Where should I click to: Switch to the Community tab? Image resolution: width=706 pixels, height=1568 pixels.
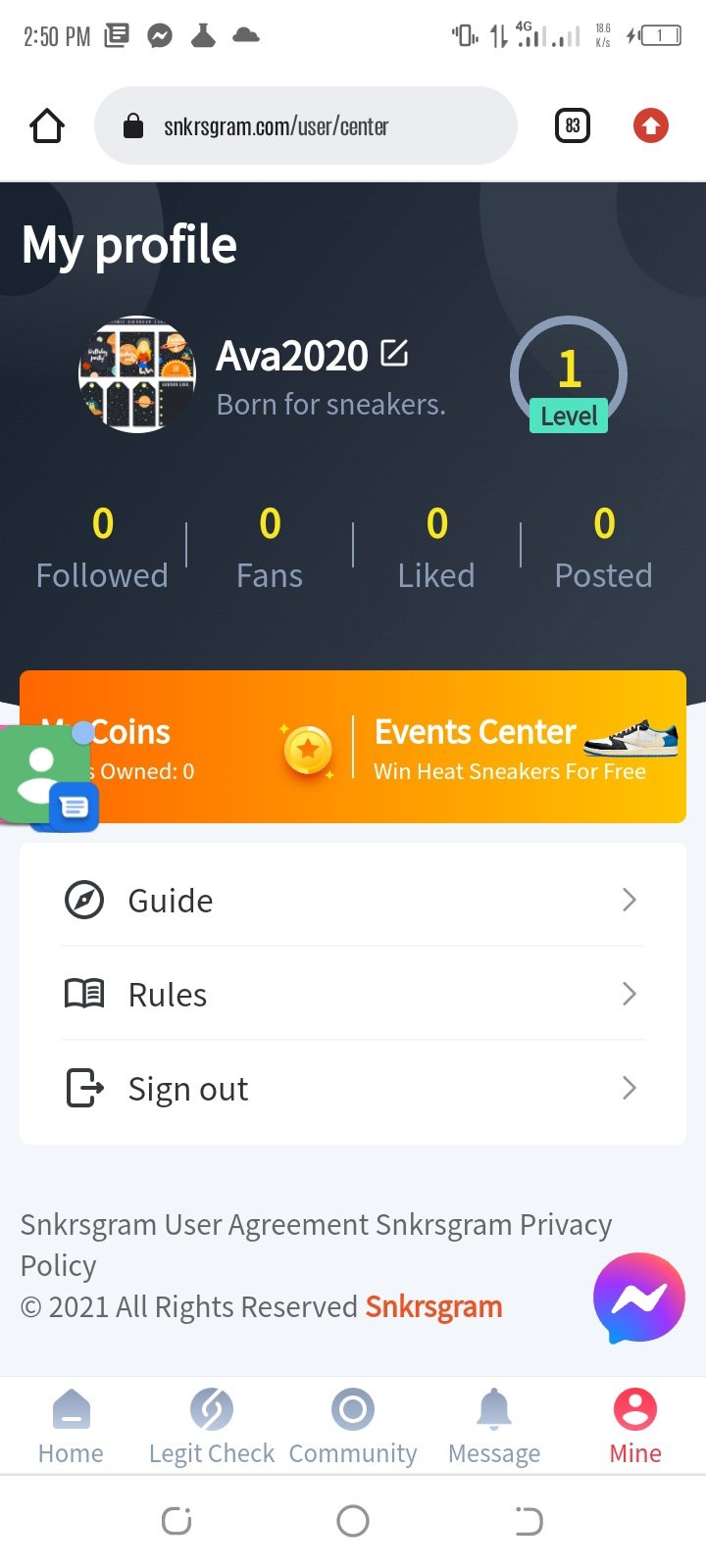(x=353, y=1426)
